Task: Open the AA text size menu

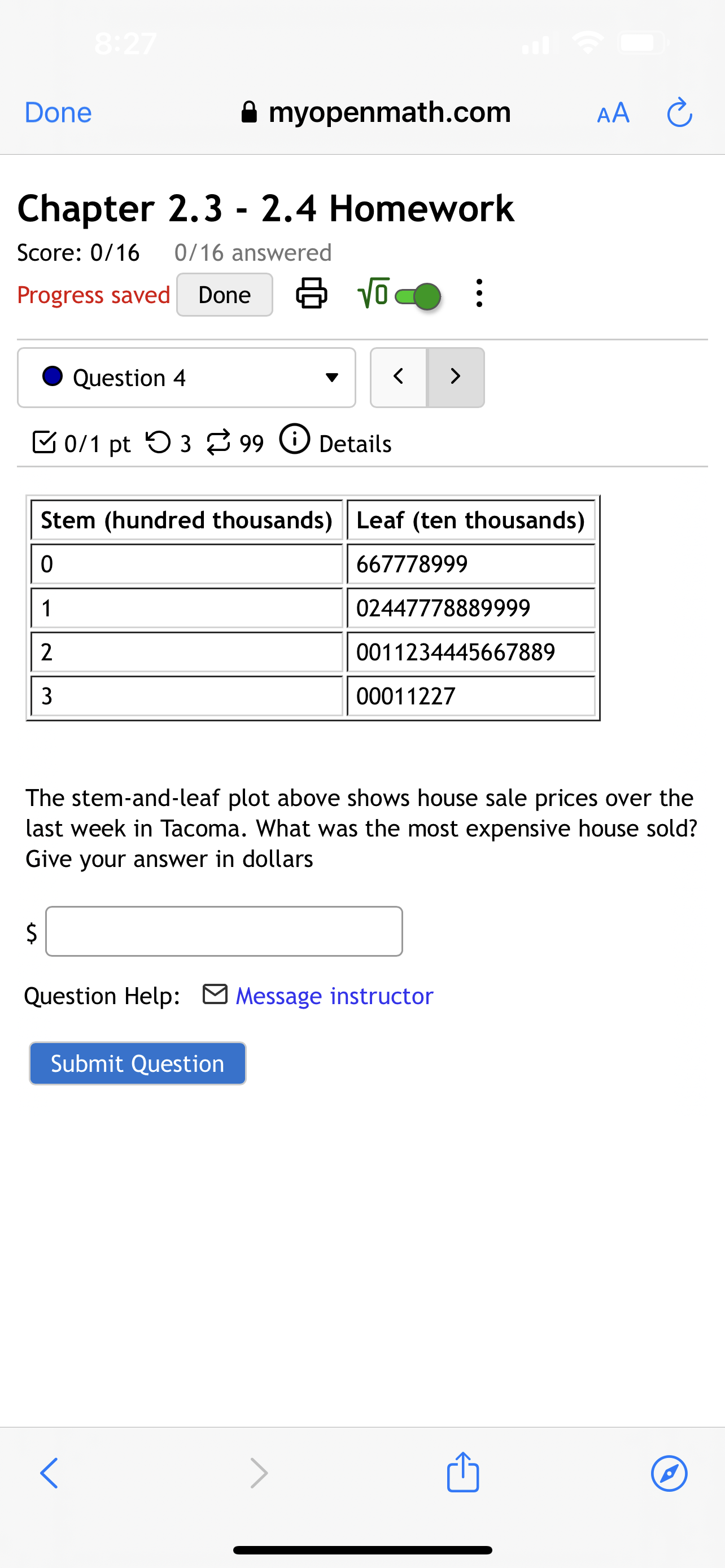Action: point(613,112)
